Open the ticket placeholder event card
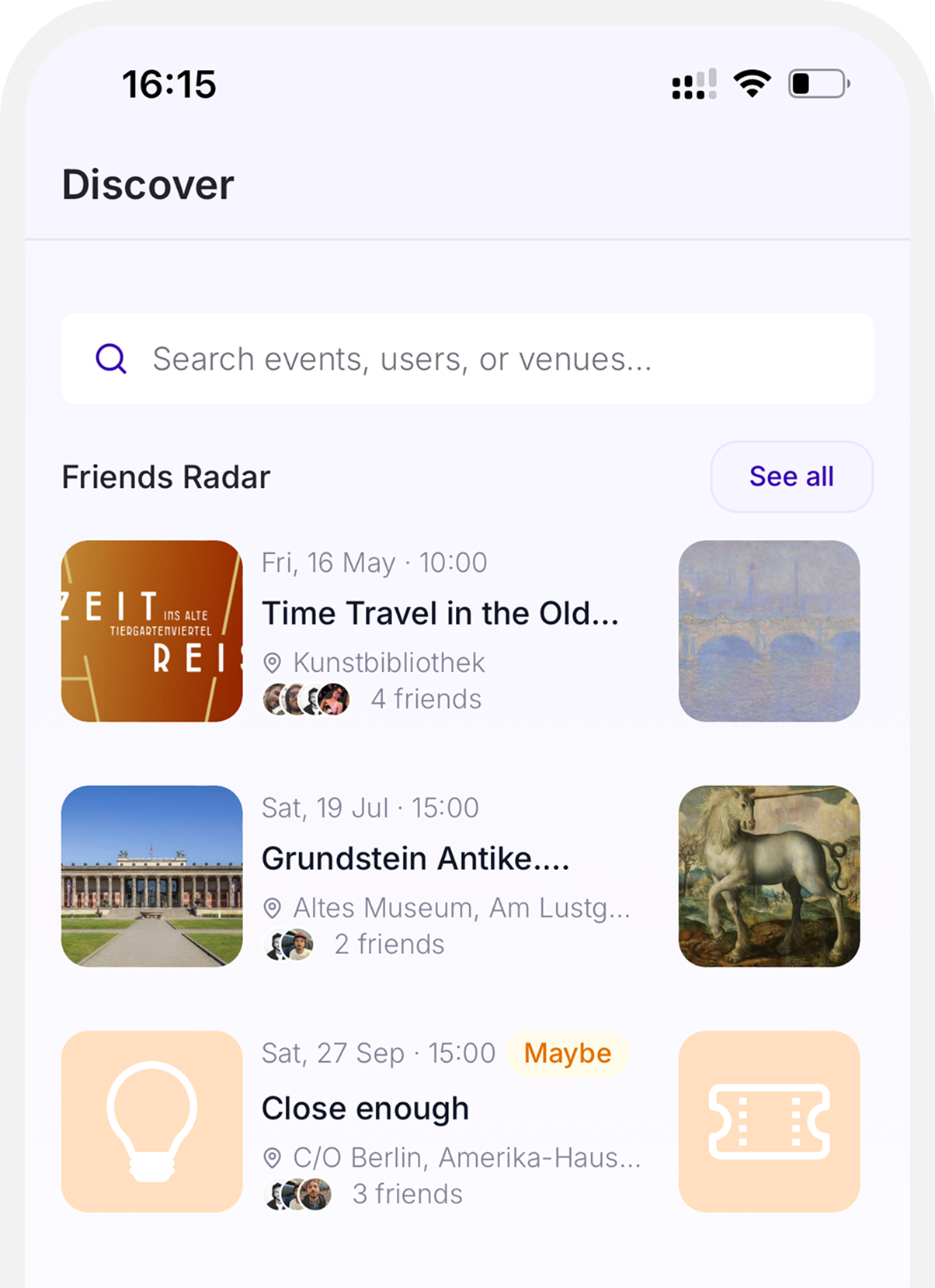Image resolution: width=935 pixels, height=1288 pixels. click(x=769, y=1121)
